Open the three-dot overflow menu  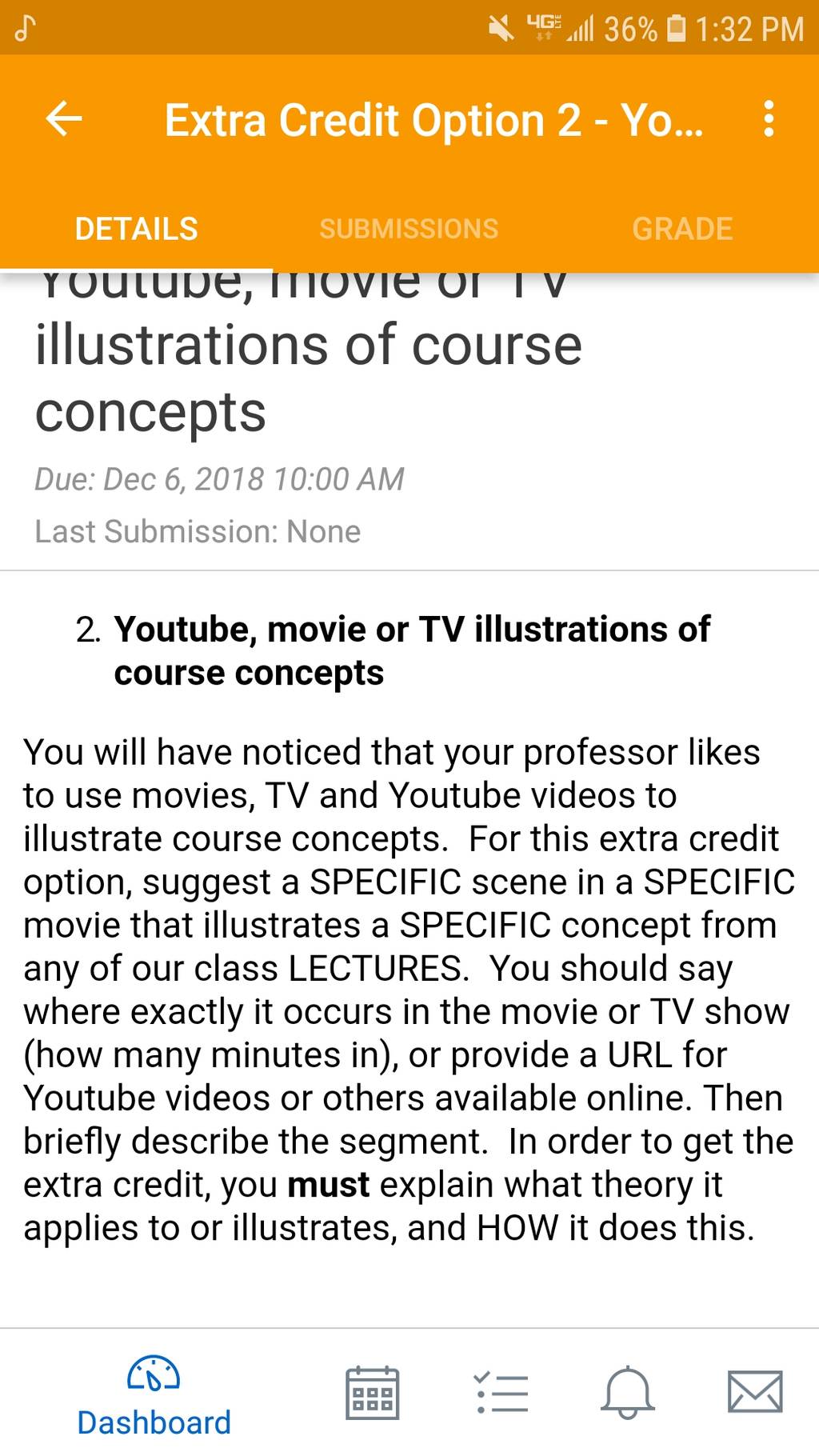[769, 119]
